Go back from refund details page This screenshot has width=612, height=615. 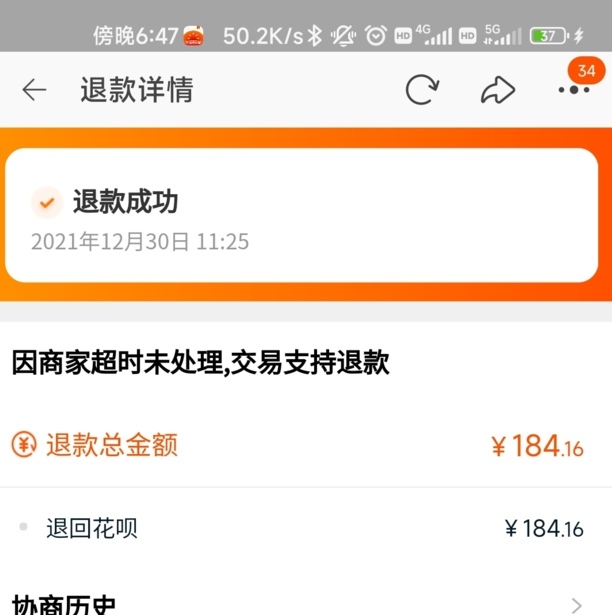(x=34, y=90)
